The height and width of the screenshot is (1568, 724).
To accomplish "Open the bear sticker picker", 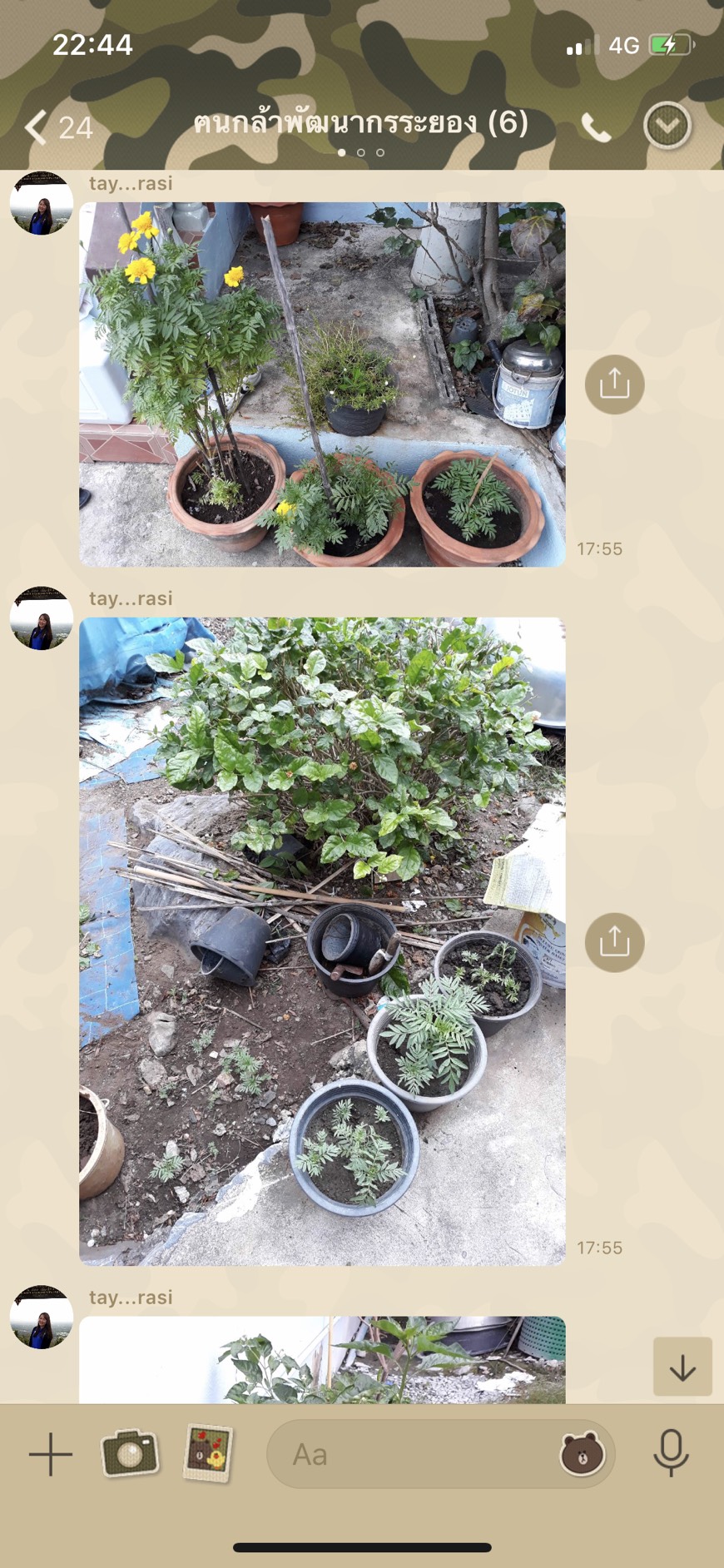I will (x=582, y=1454).
